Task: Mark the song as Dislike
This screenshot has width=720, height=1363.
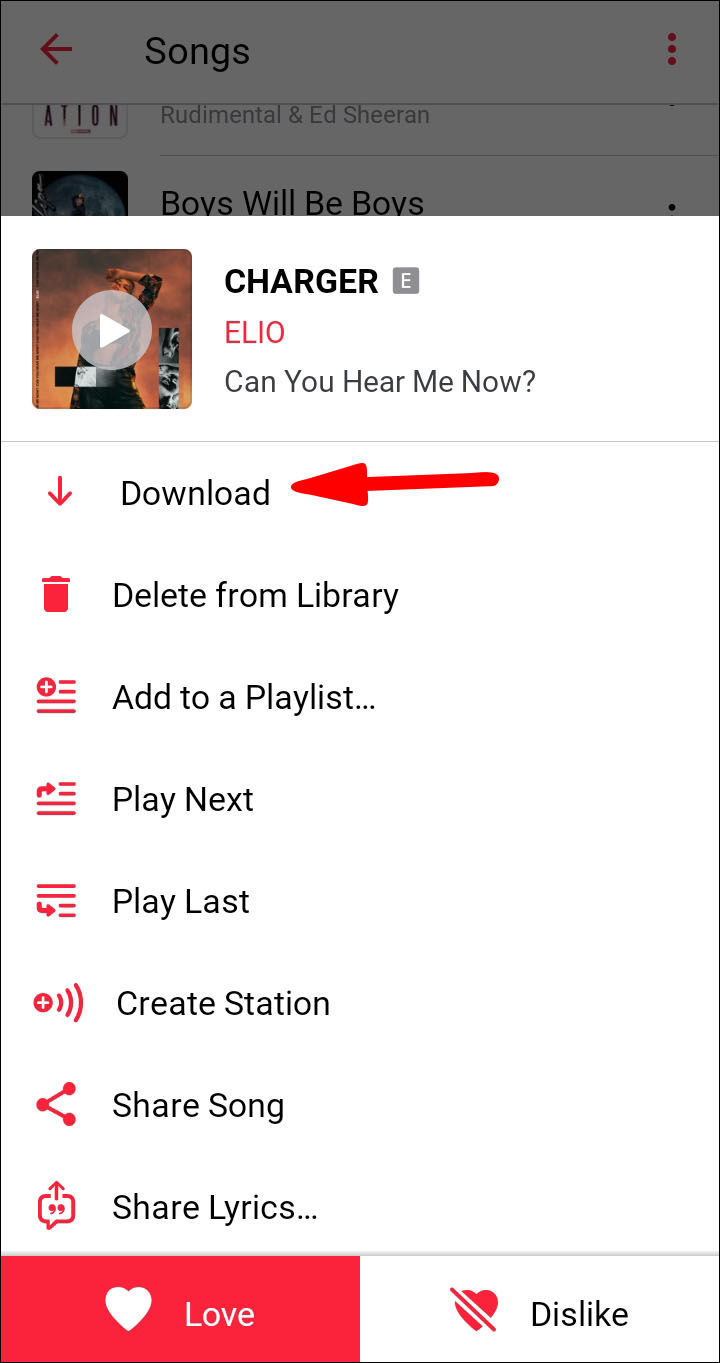Action: (x=540, y=1311)
